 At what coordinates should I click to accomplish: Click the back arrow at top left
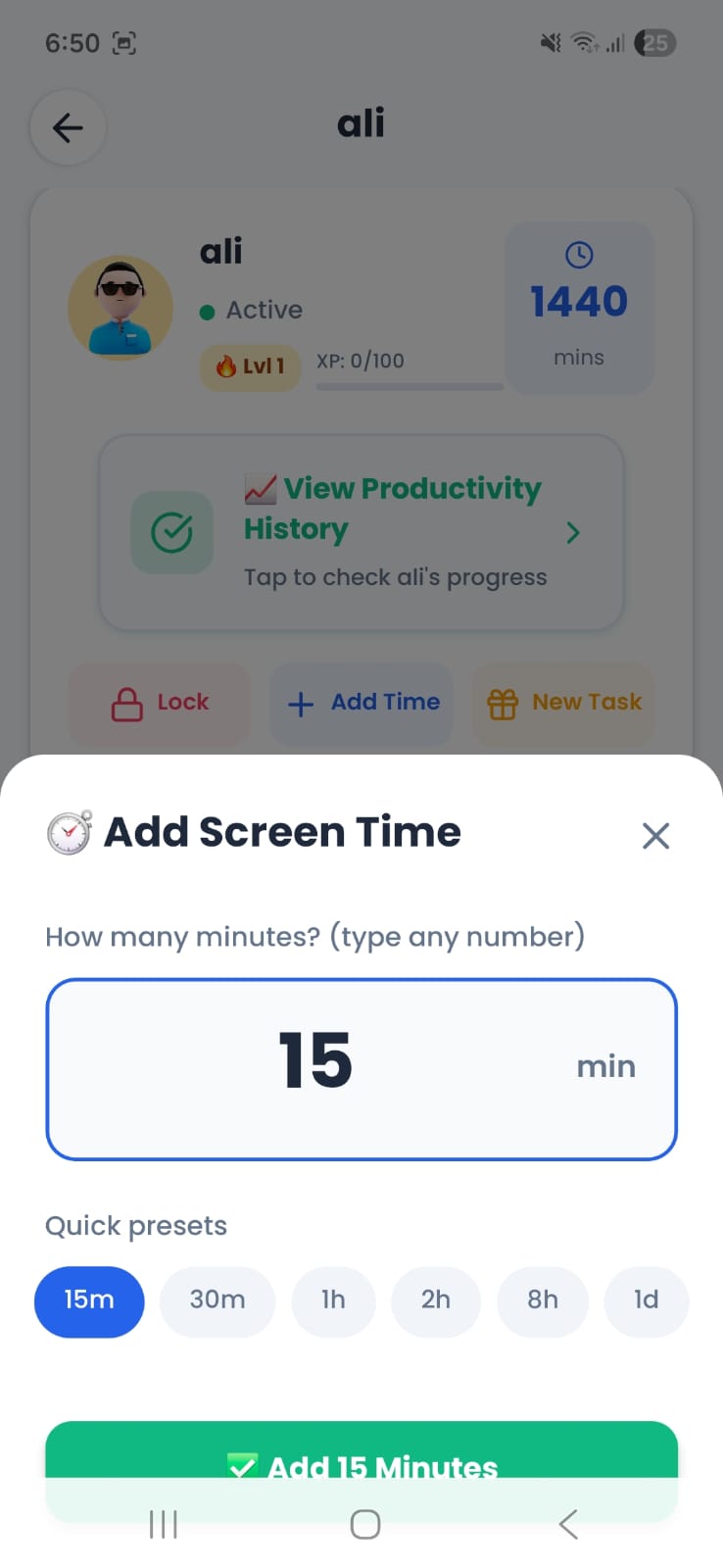coord(67,127)
